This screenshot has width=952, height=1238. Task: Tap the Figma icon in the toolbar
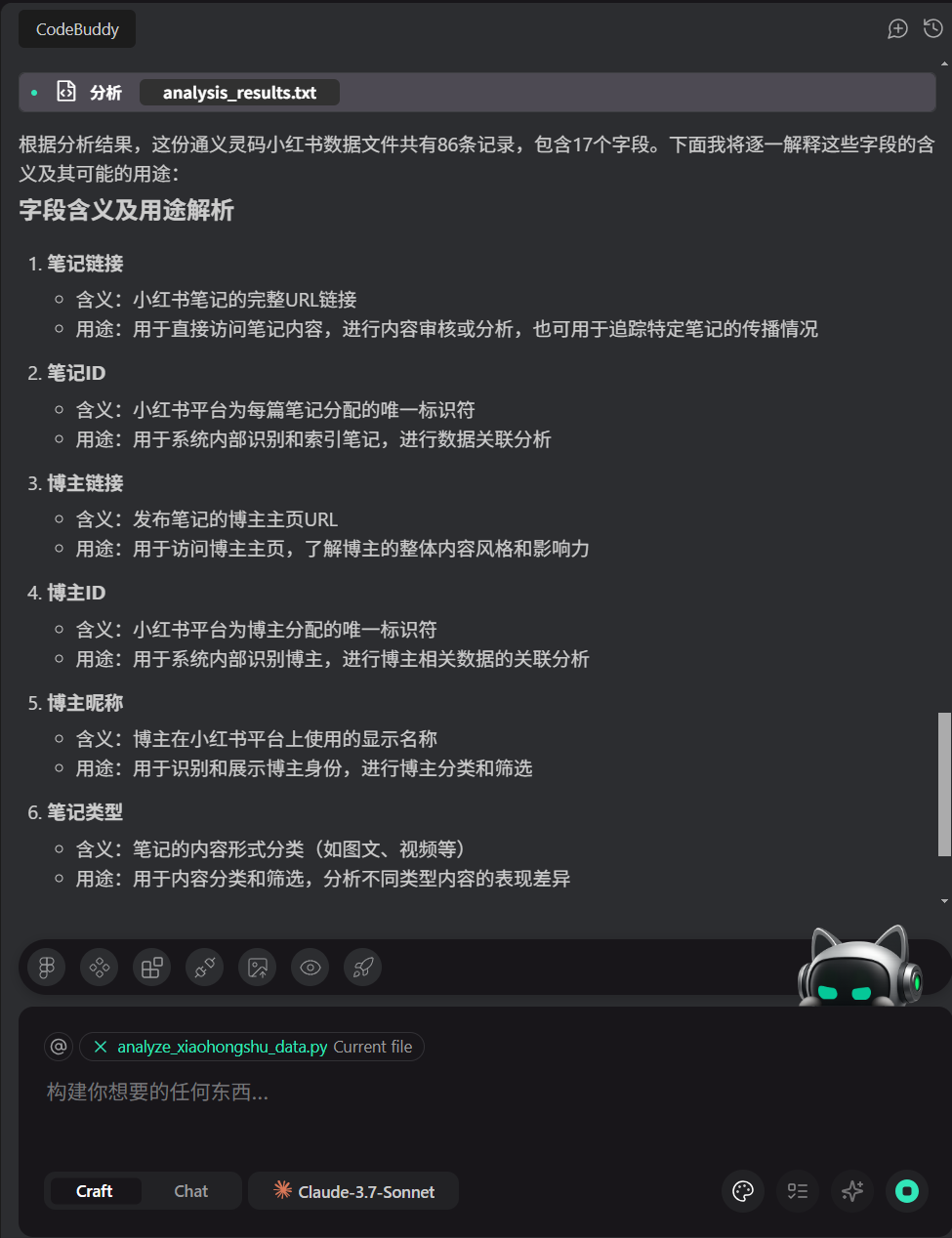(x=46, y=968)
